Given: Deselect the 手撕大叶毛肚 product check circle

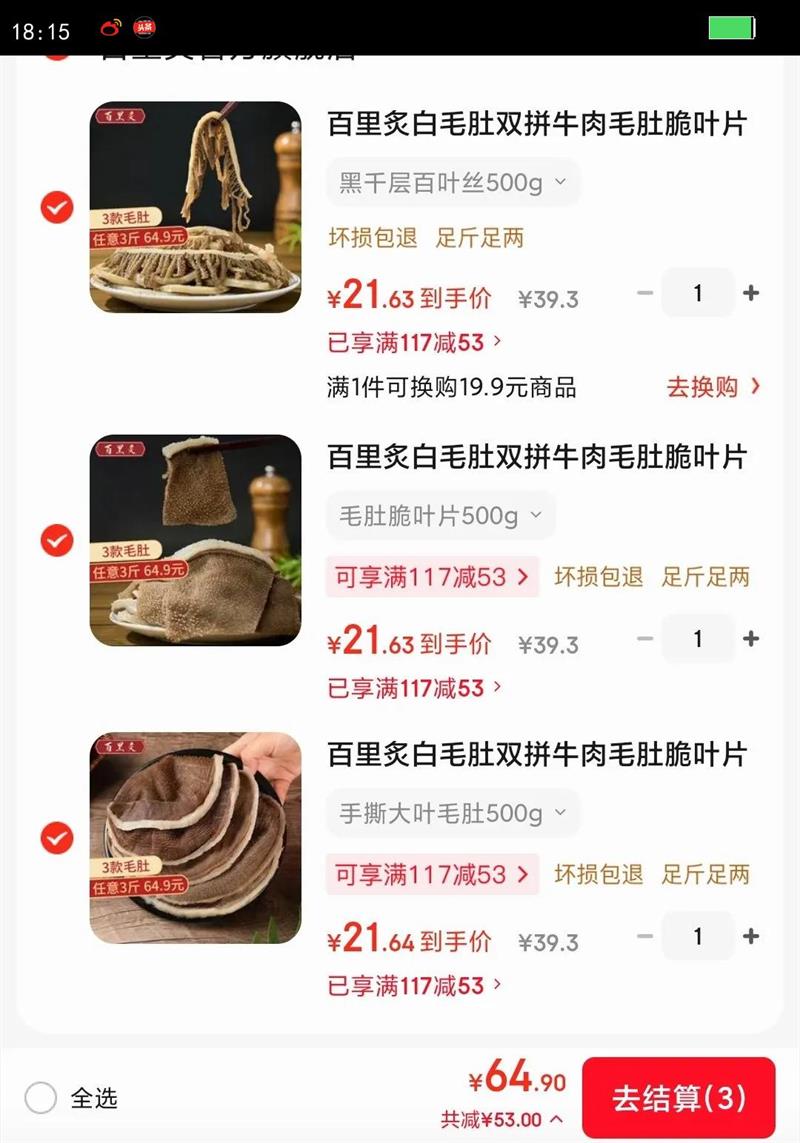Looking at the screenshot, I should tap(55, 839).
